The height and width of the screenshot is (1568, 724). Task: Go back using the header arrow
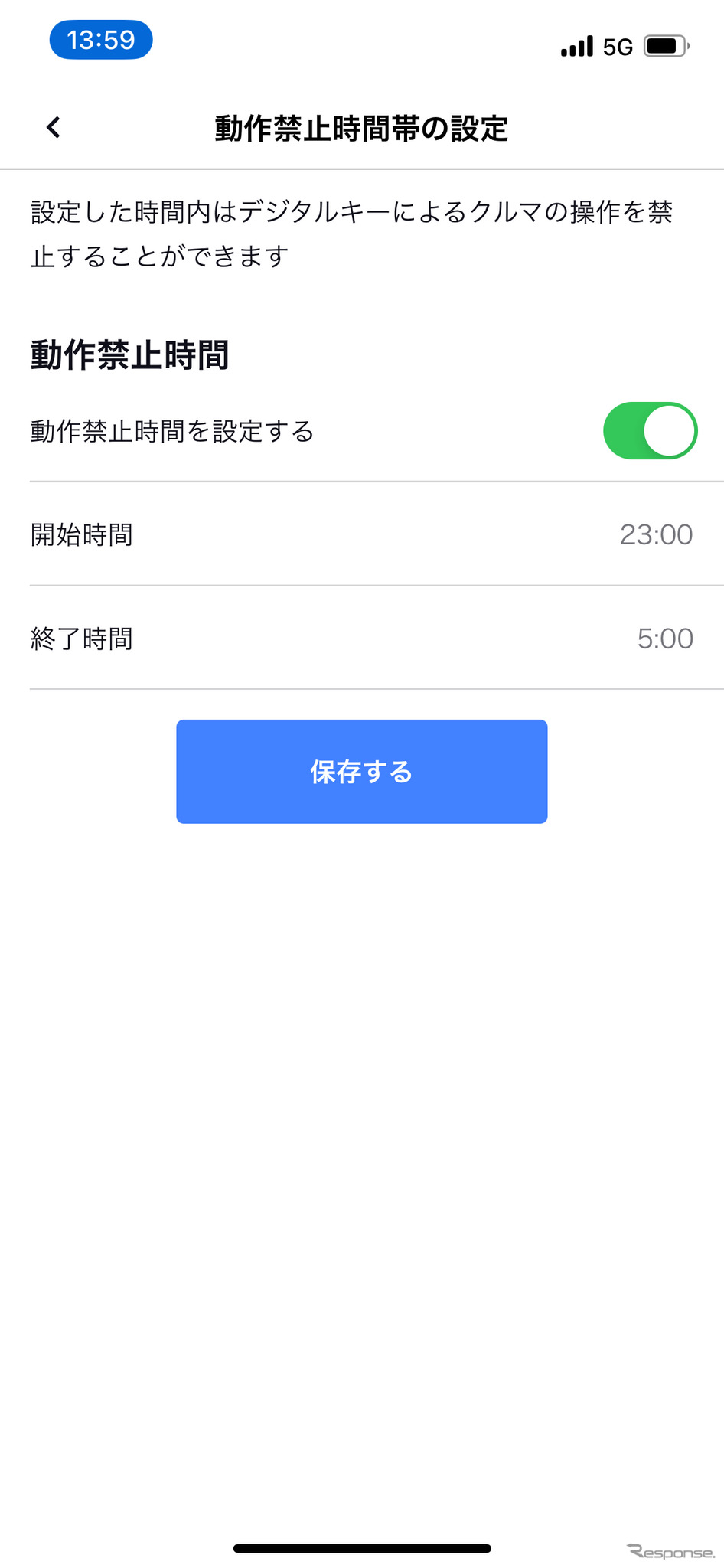pos(54,128)
